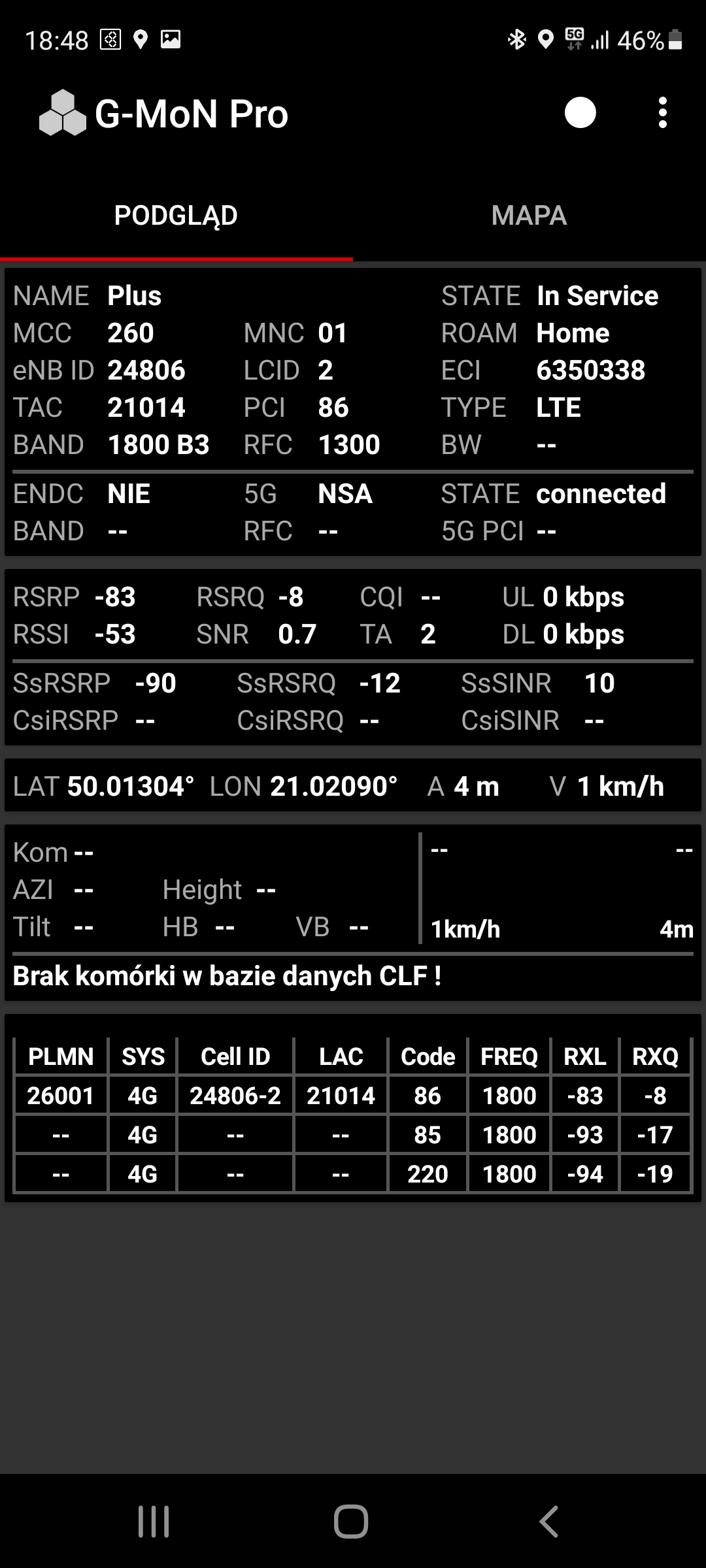Select the PODGLĄD tab
The image size is (706, 1568).
[x=176, y=216]
